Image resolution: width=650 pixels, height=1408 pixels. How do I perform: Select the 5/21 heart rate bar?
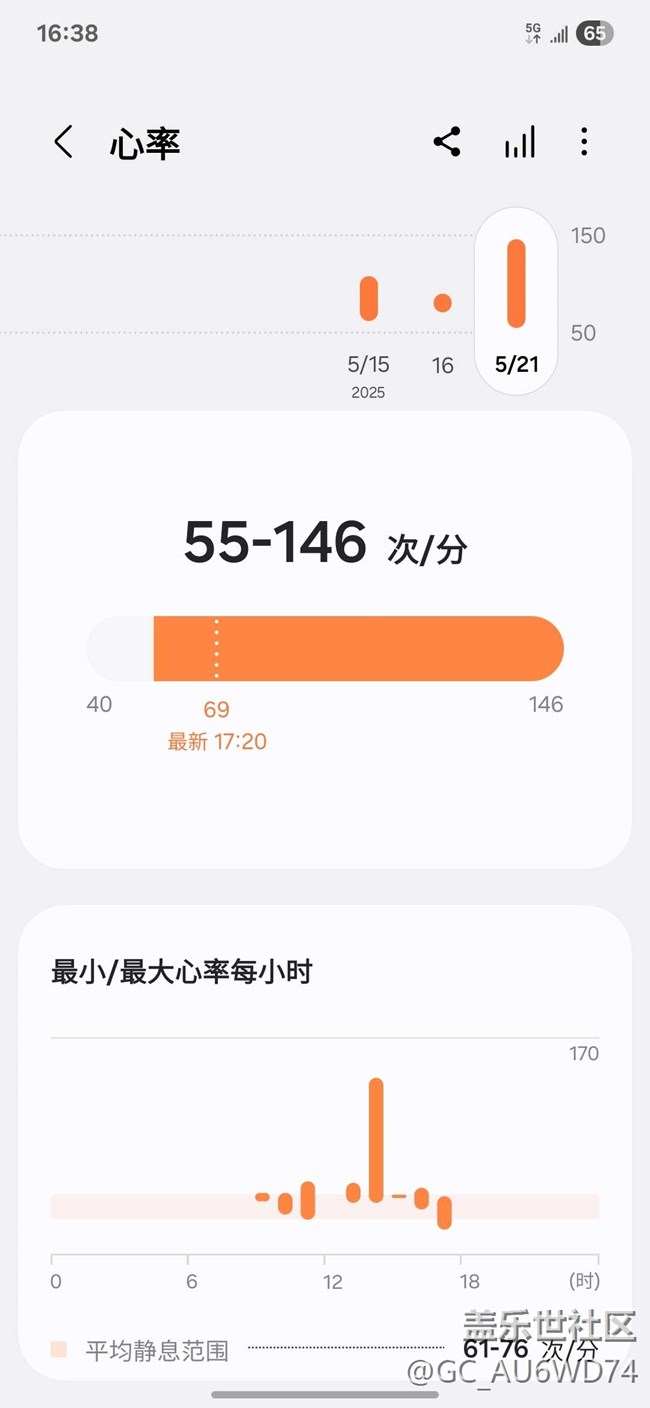516,284
